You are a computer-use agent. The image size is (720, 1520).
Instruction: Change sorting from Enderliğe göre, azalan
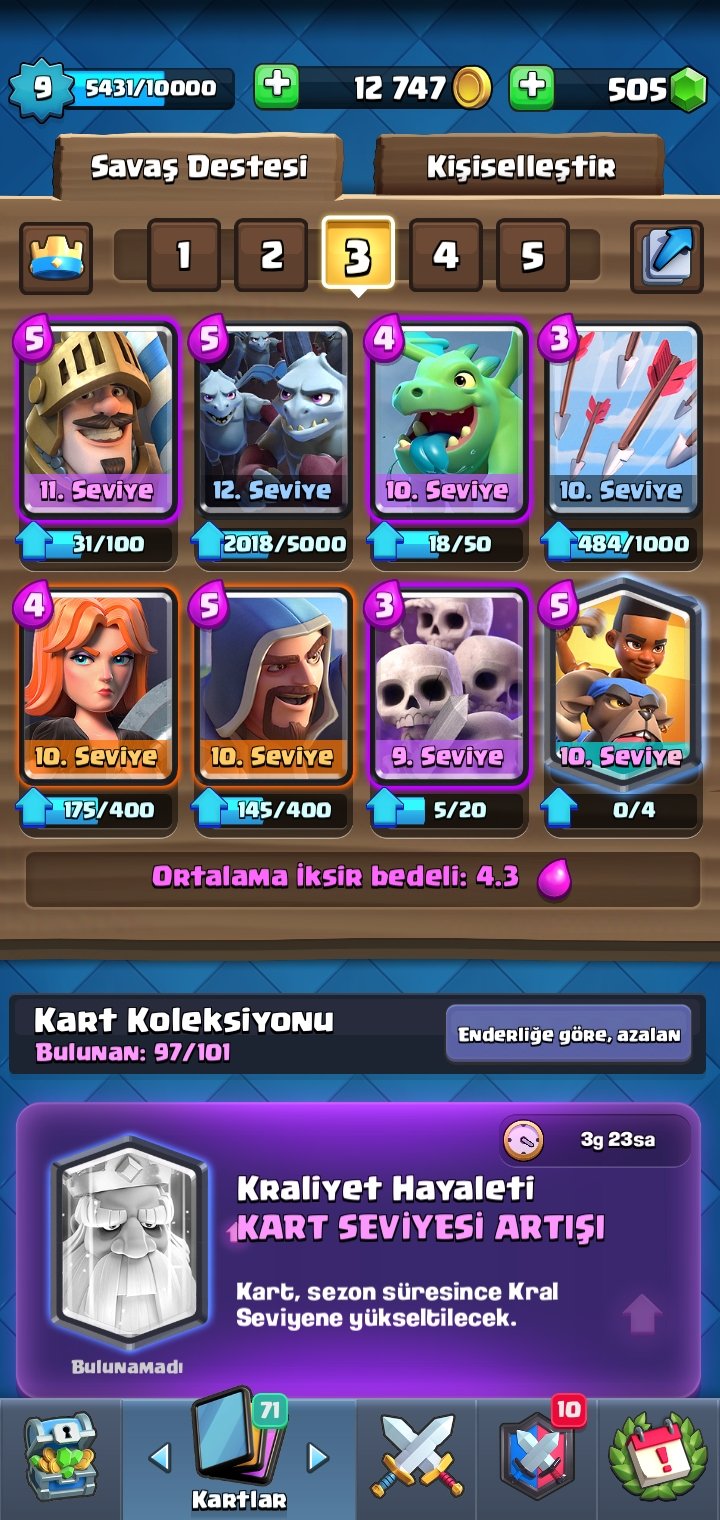coord(568,1034)
